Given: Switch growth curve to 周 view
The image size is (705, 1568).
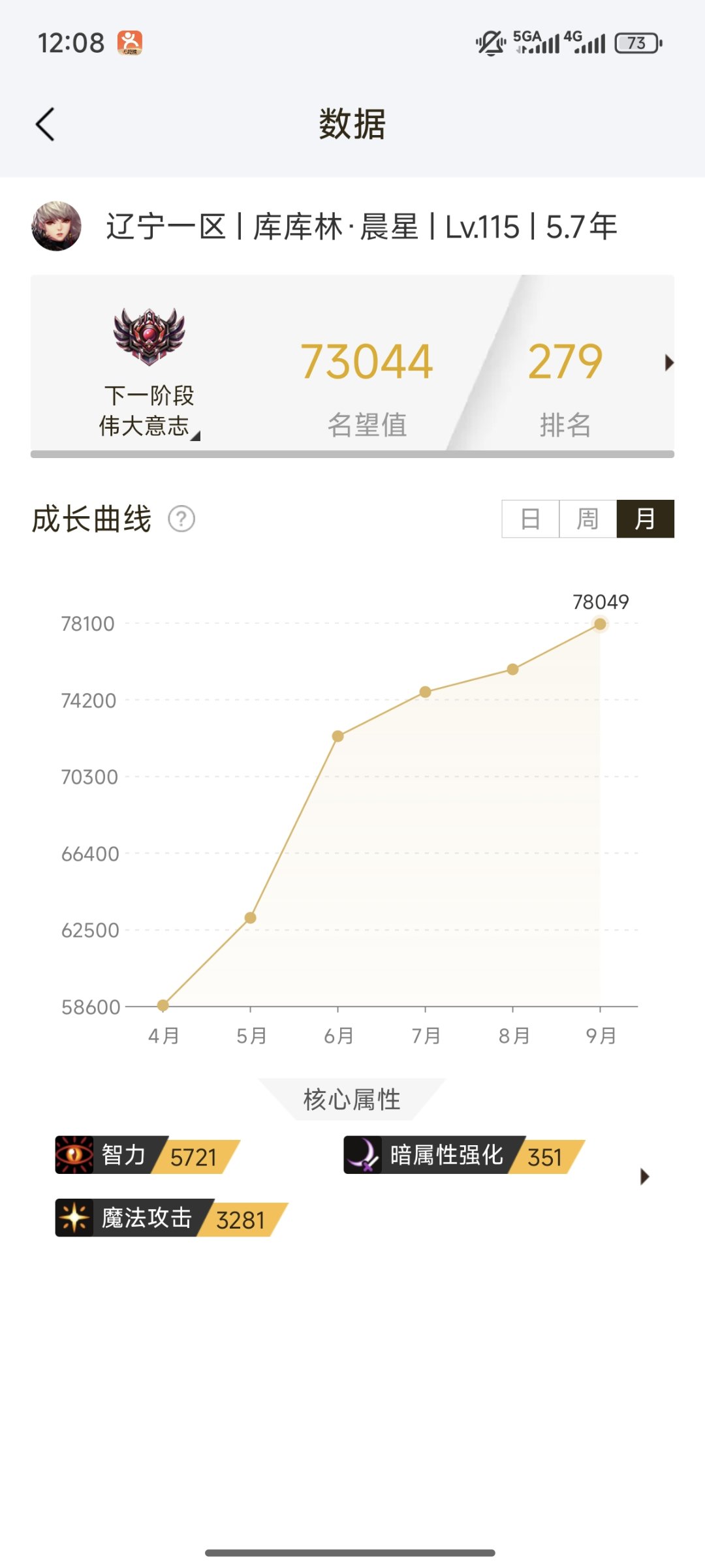Looking at the screenshot, I should pos(587,519).
